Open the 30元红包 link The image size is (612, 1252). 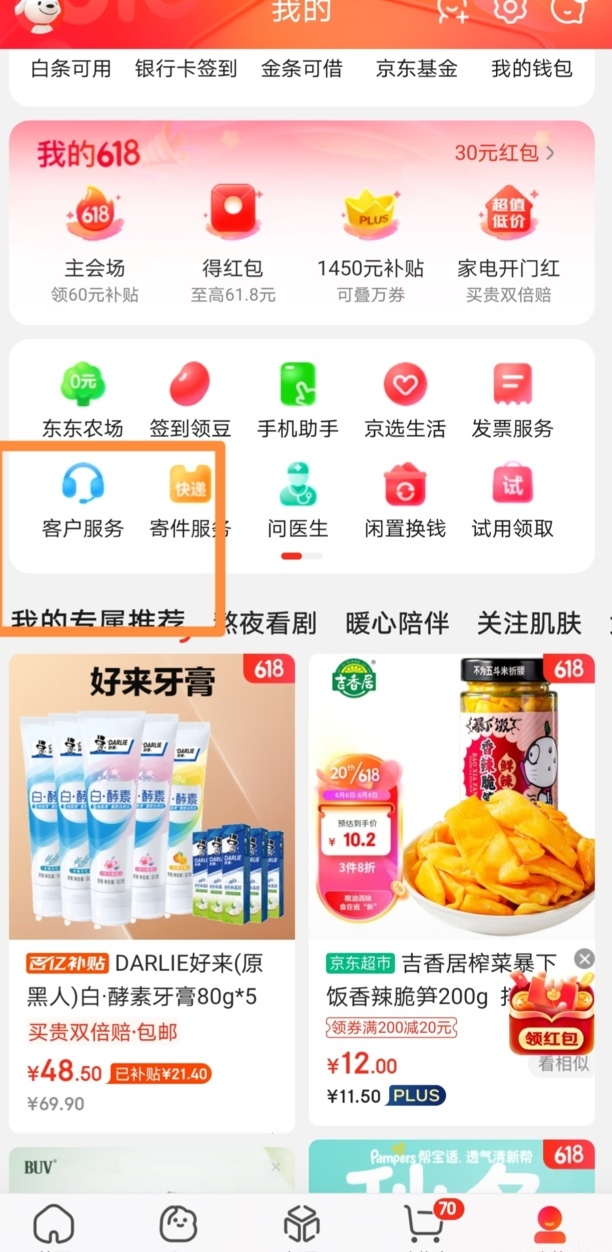pyautogui.click(x=504, y=153)
